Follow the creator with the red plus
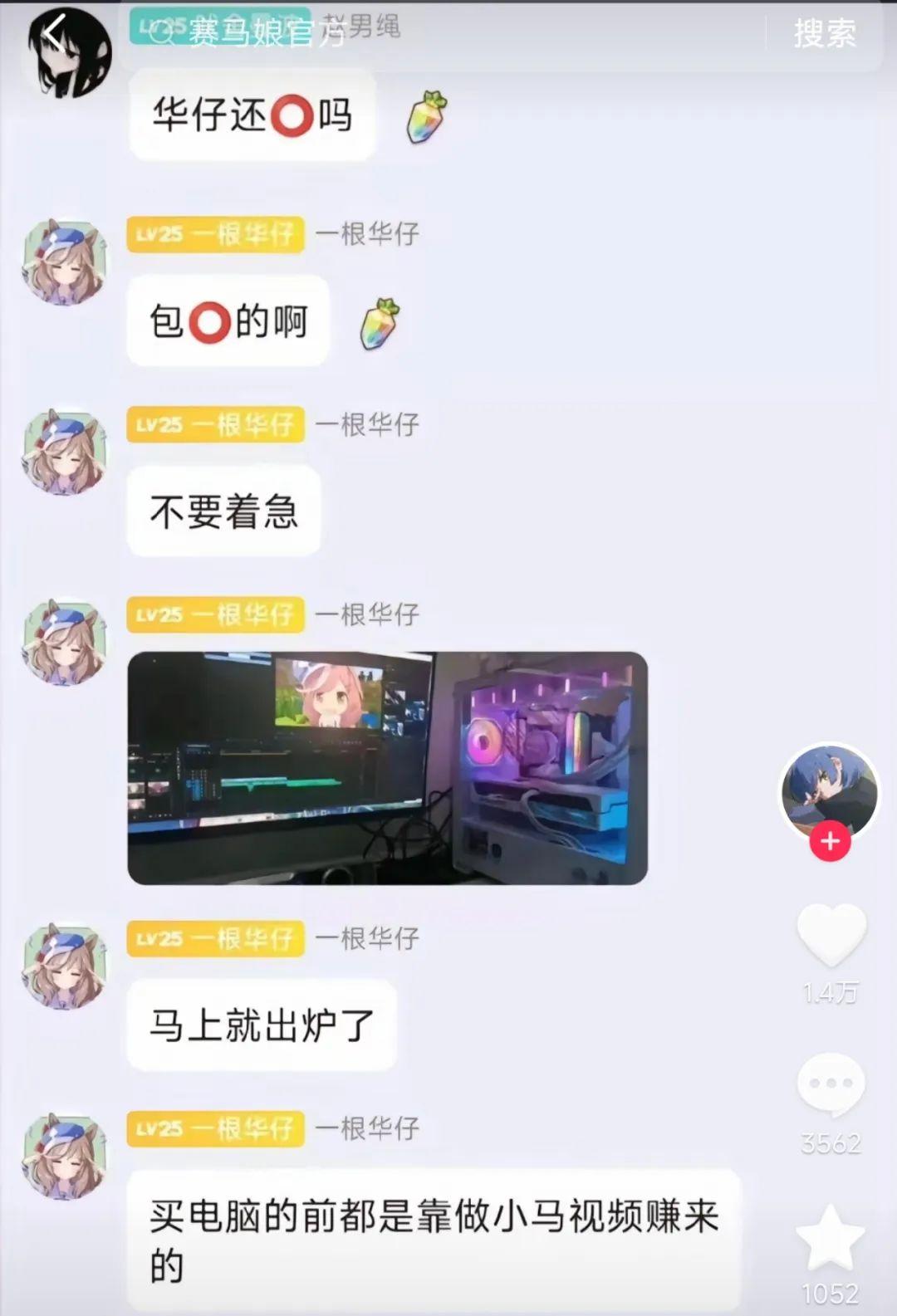This screenshot has height=1316, width=897. point(830,841)
